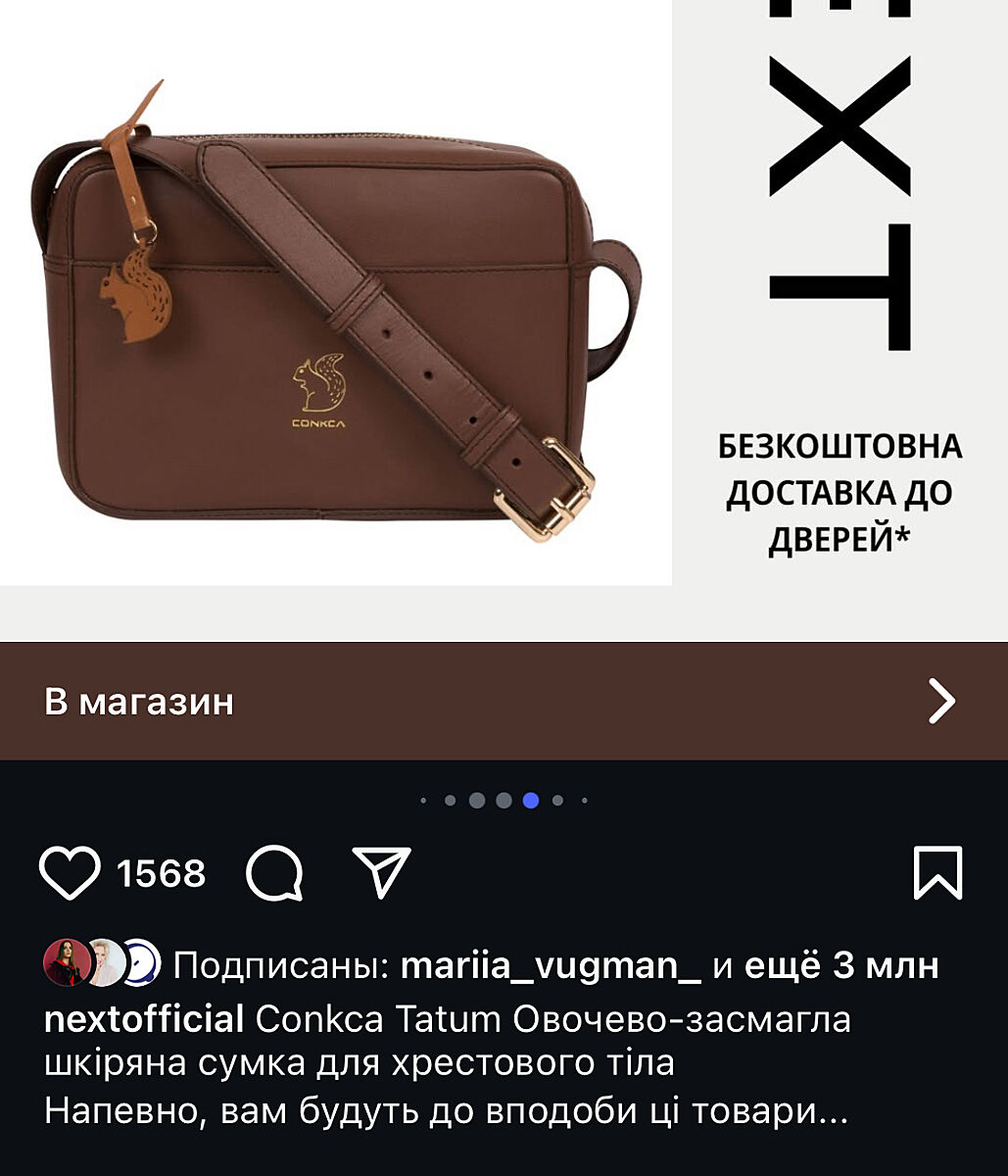Open comments on the post
1008x1176 pixels.
point(273,873)
